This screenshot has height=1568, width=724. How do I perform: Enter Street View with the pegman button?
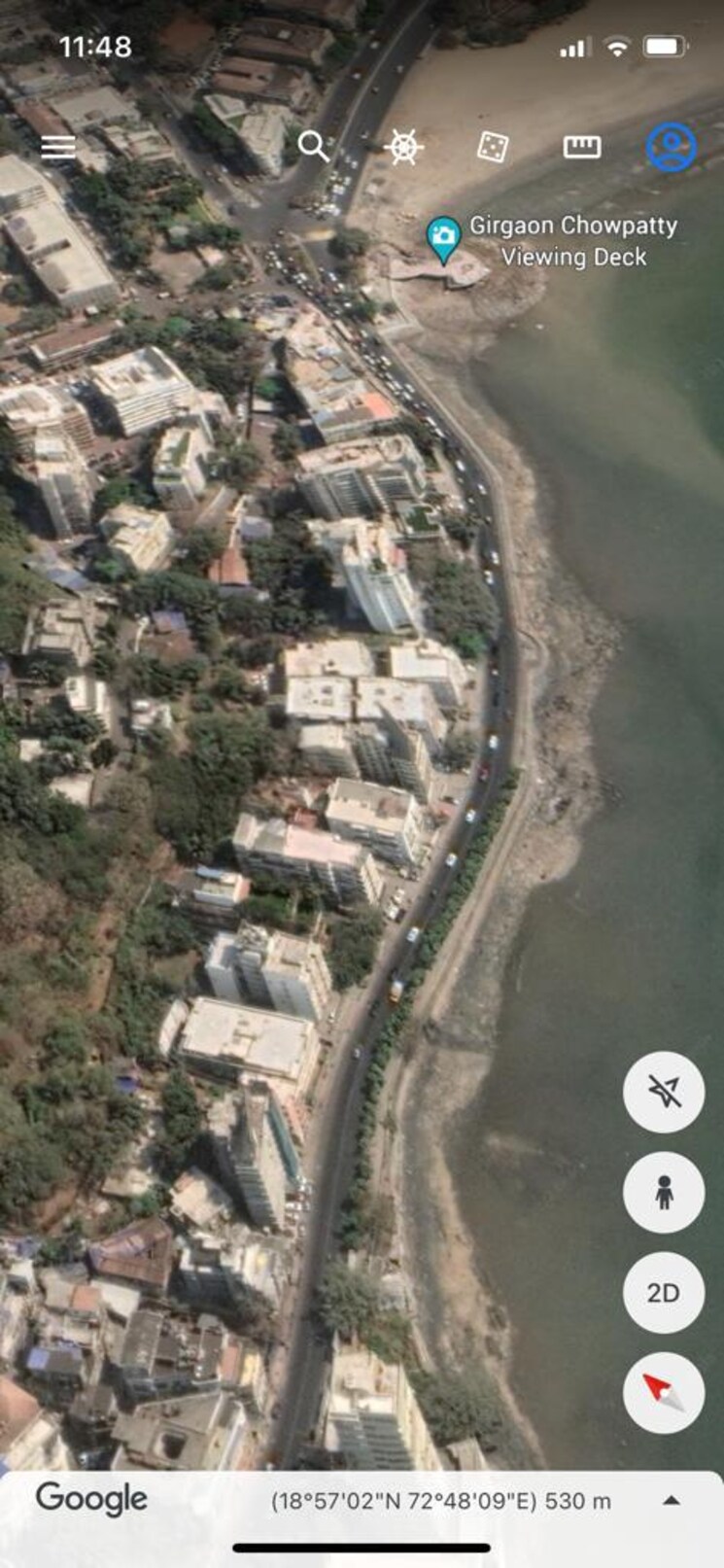664,1193
